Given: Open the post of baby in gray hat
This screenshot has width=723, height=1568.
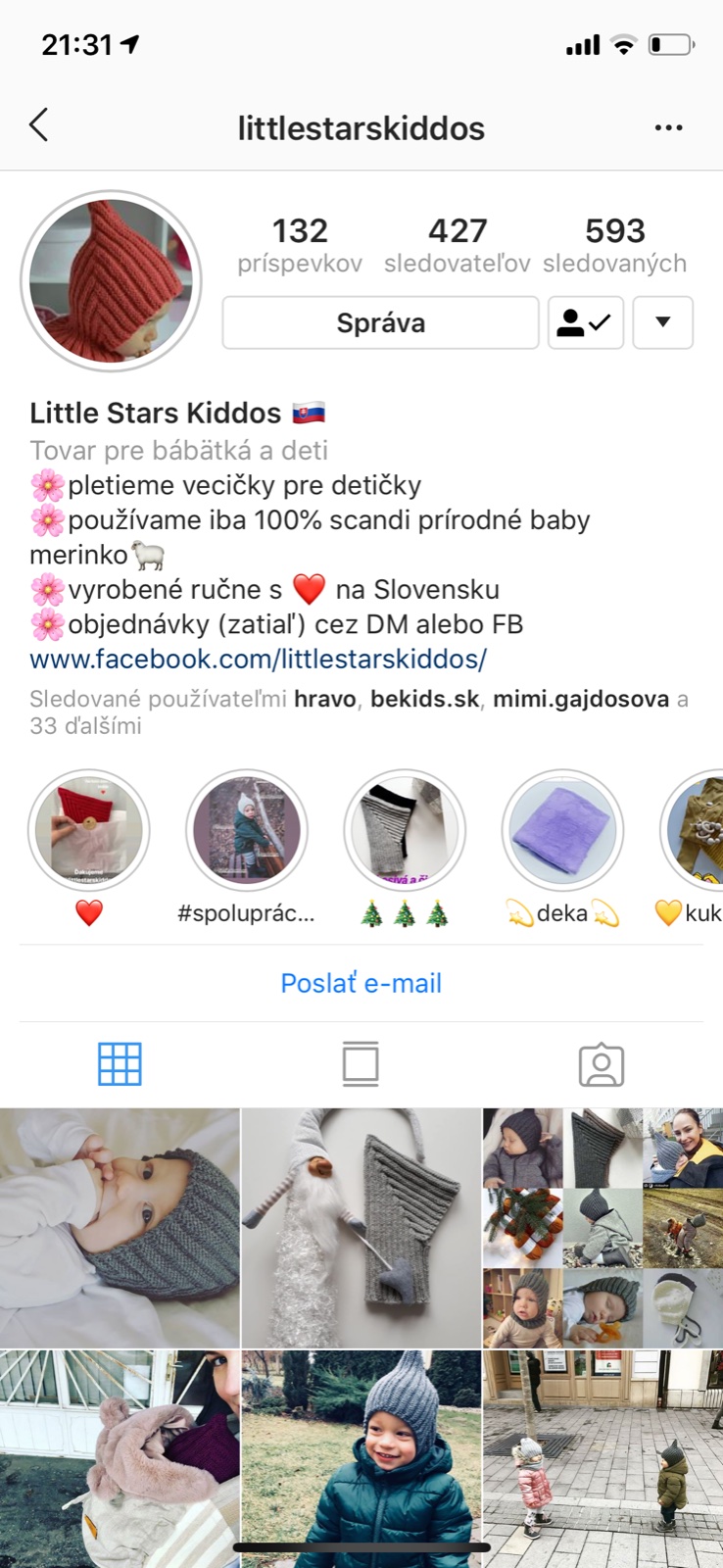Looking at the screenshot, I should click(120, 1228).
